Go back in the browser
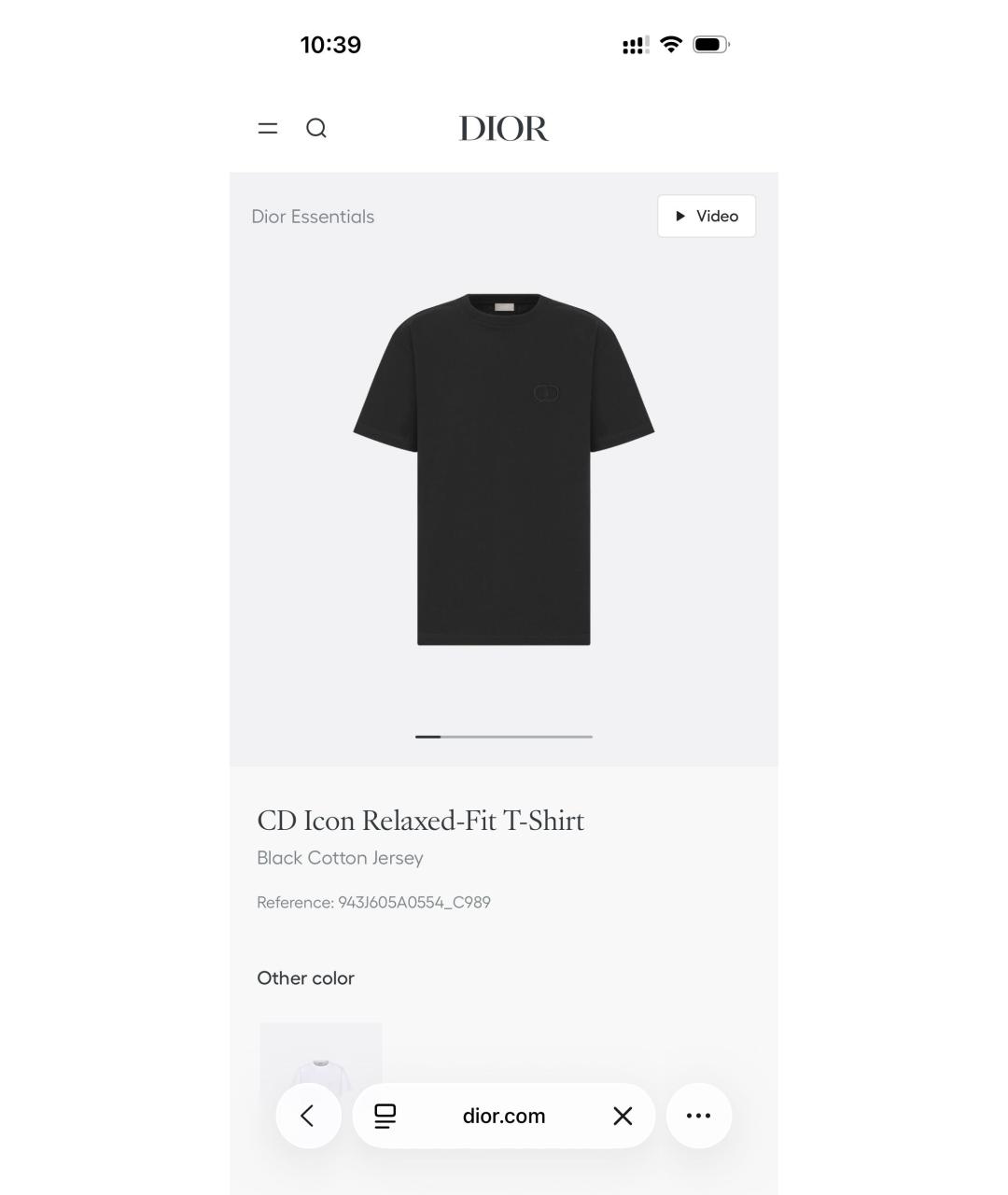Image resolution: width=1008 pixels, height=1195 pixels. (x=308, y=1116)
